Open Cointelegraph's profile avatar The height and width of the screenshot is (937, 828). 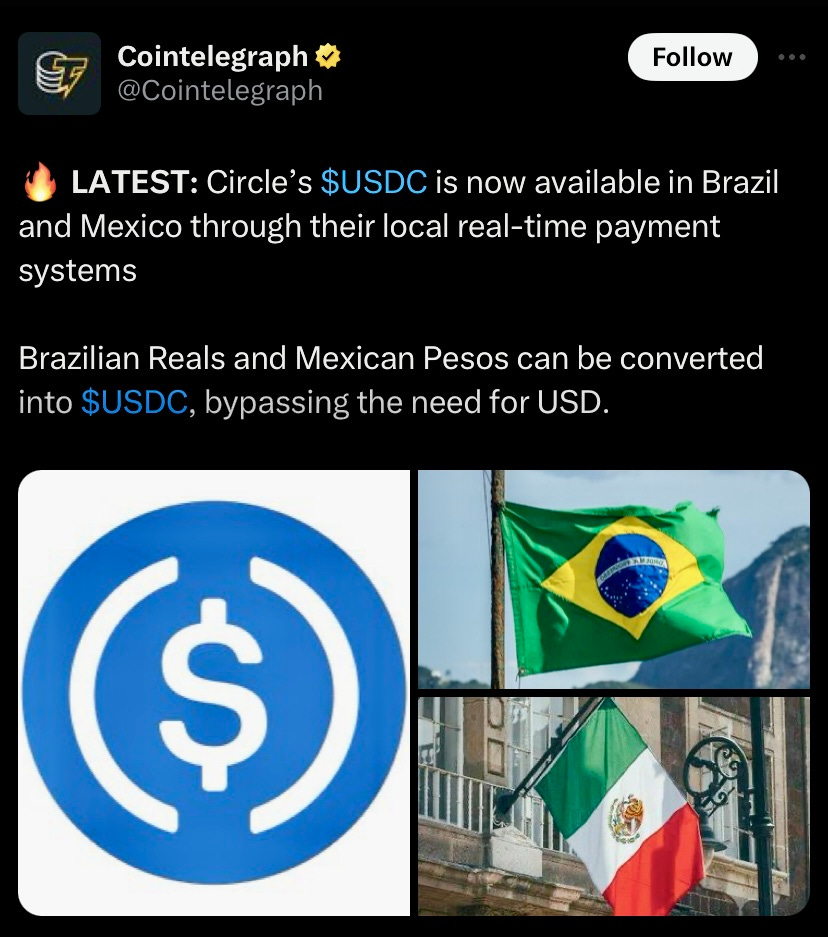click(x=59, y=73)
